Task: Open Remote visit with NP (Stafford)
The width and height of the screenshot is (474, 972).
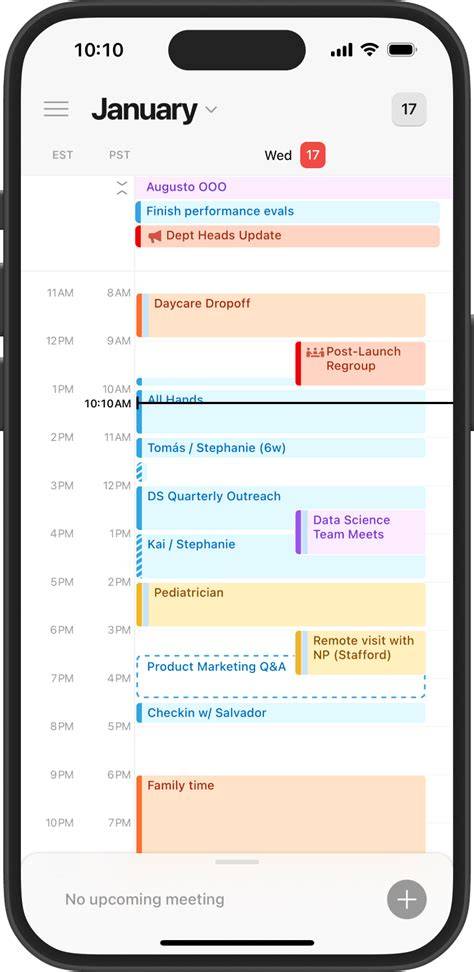Action: click(x=361, y=653)
